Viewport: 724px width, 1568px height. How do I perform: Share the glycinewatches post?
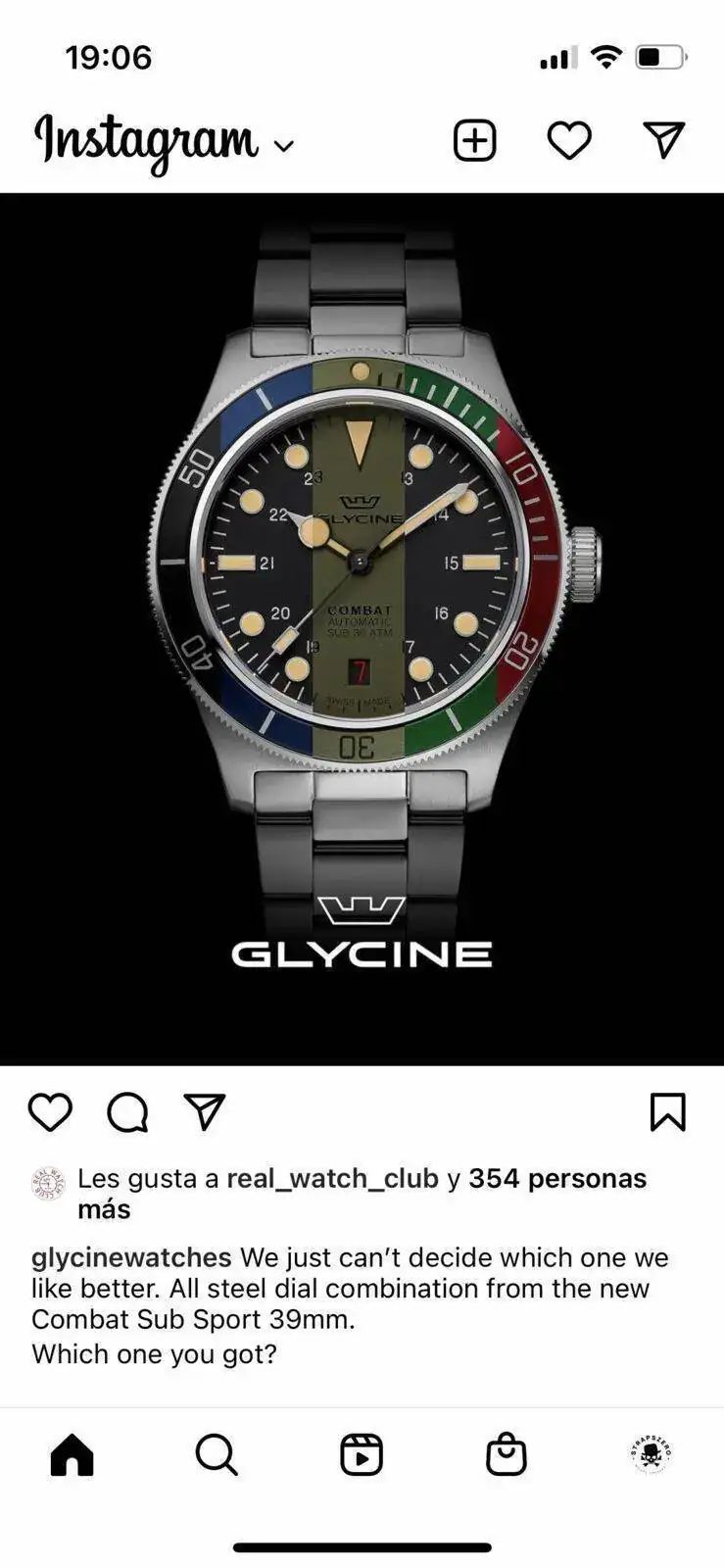pyautogui.click(x=205, y=1112)
